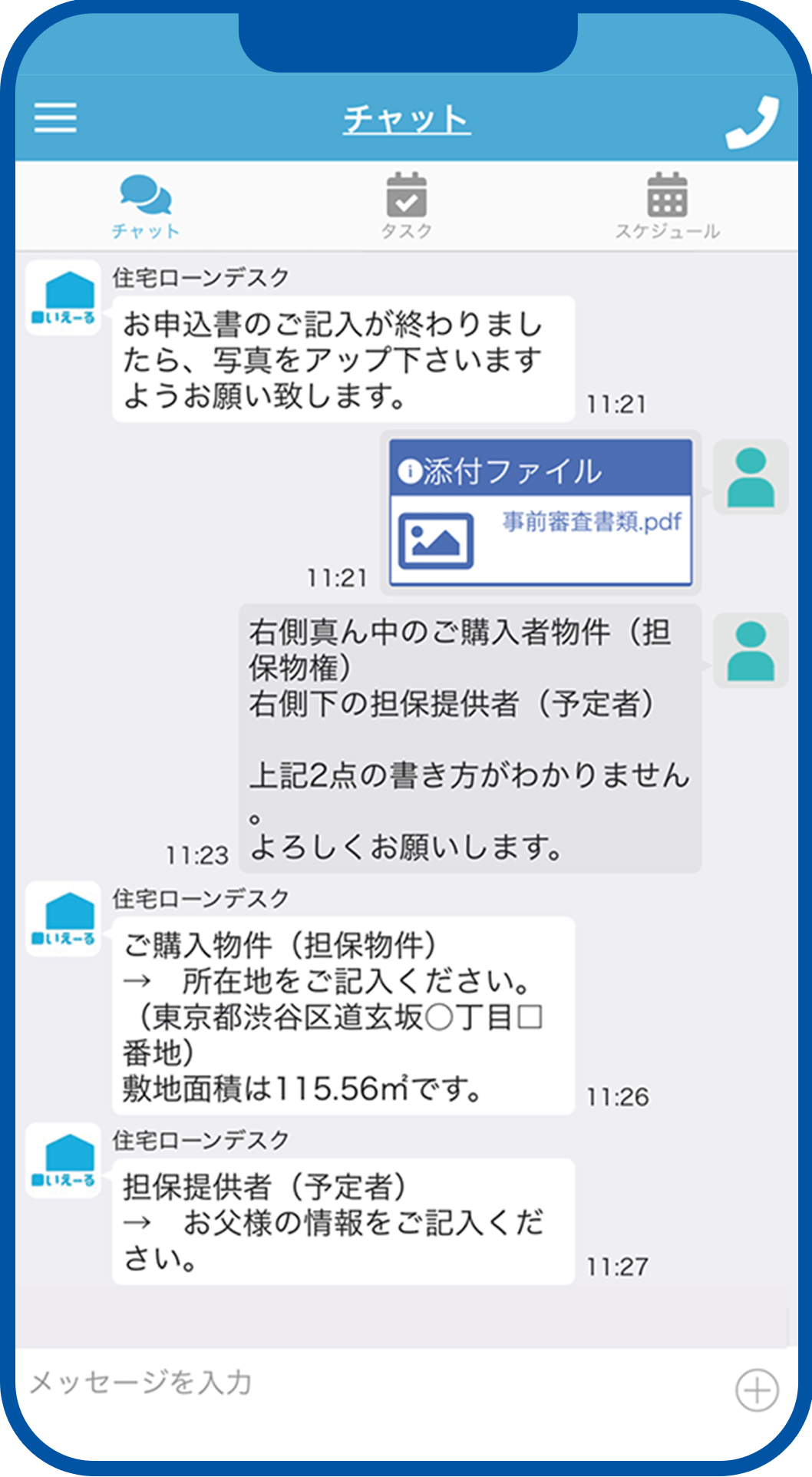Image resolution: width=812 pixels, height=1477 pixels.
Task: Focus the メッセージを入力 text field
Action: 368,1383
